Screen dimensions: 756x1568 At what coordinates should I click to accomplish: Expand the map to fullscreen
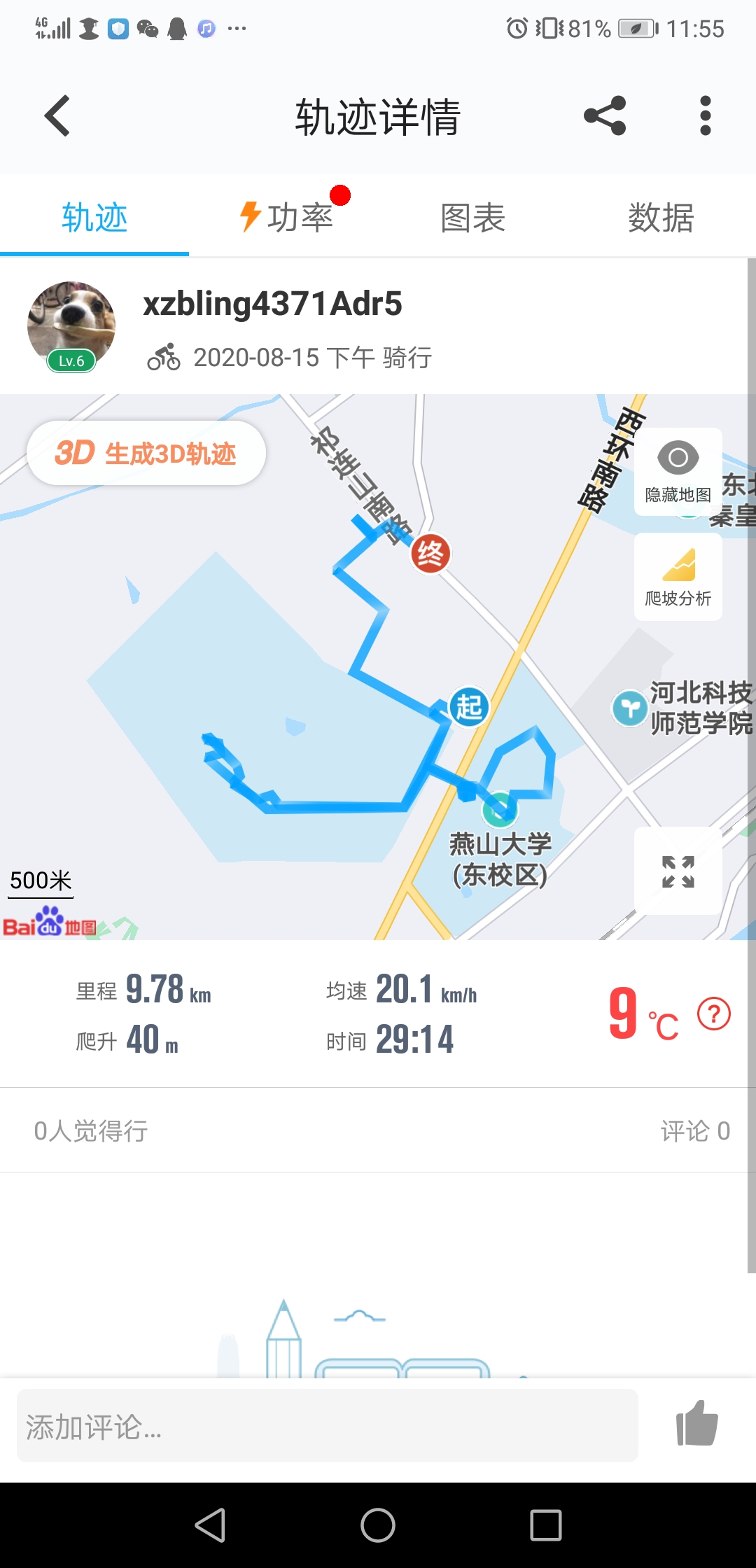[678, 871]
